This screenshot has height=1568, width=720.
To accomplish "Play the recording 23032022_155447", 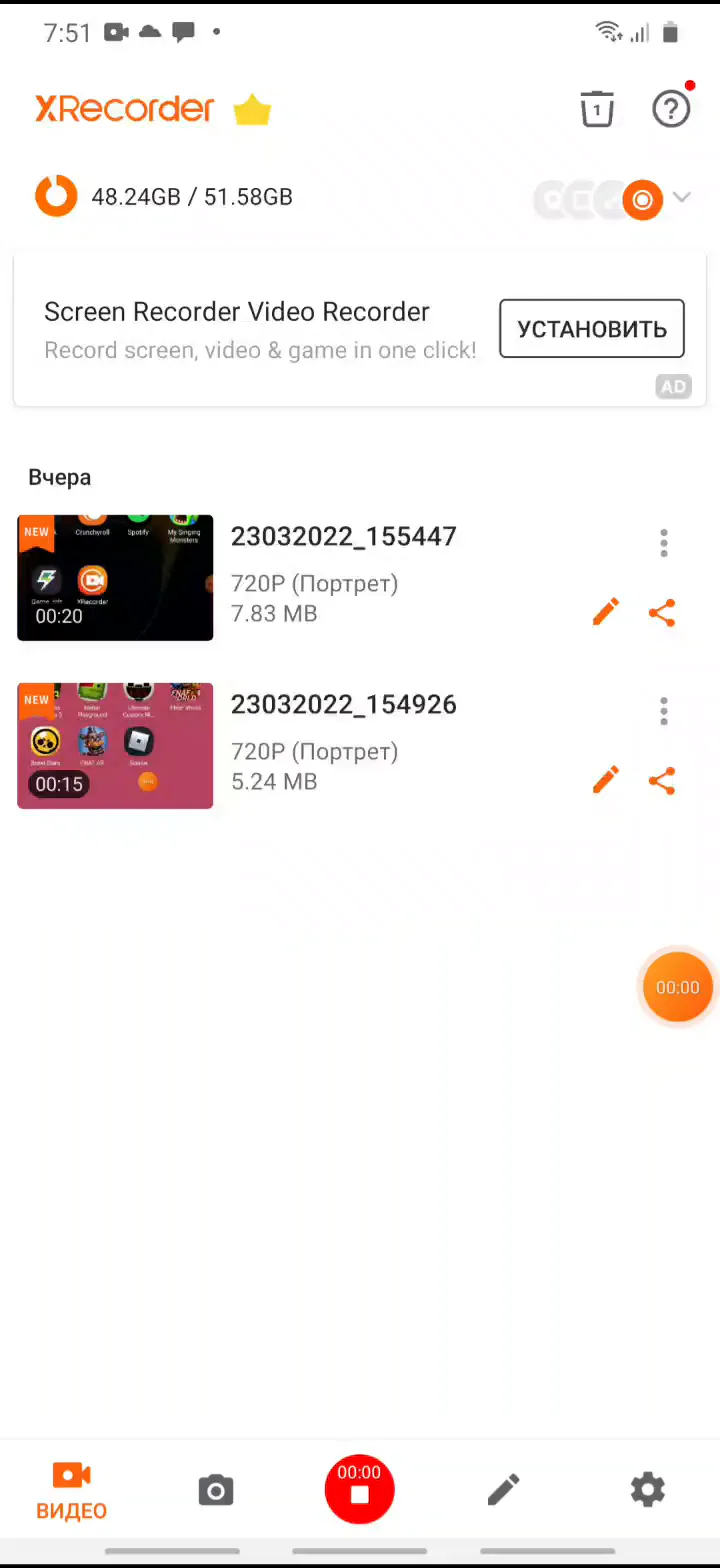I will [x=115, y=578].
